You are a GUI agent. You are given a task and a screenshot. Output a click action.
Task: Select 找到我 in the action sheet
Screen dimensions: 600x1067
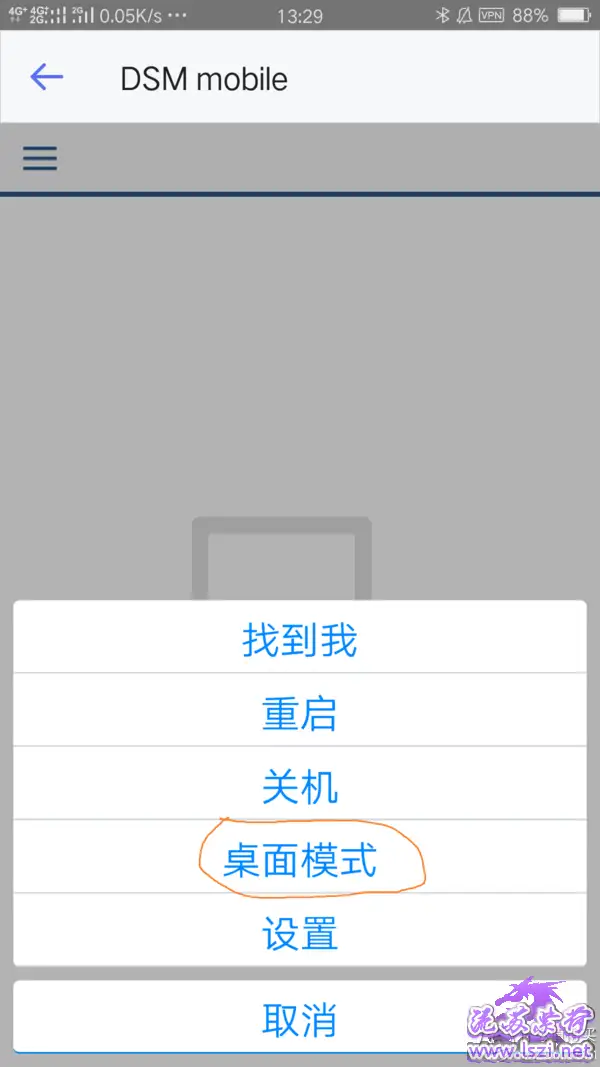pos(299,637)
